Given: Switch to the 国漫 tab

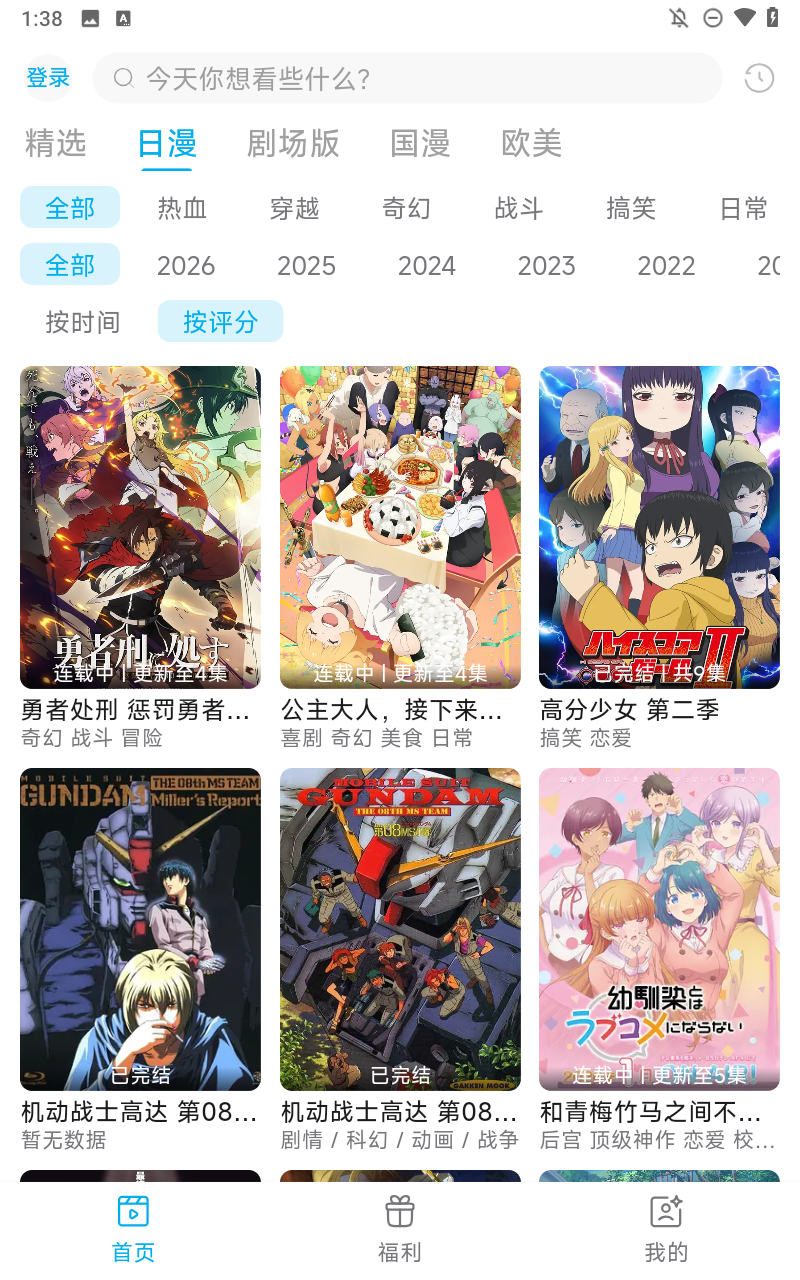Looking at the screenshot, I should 420,143.
